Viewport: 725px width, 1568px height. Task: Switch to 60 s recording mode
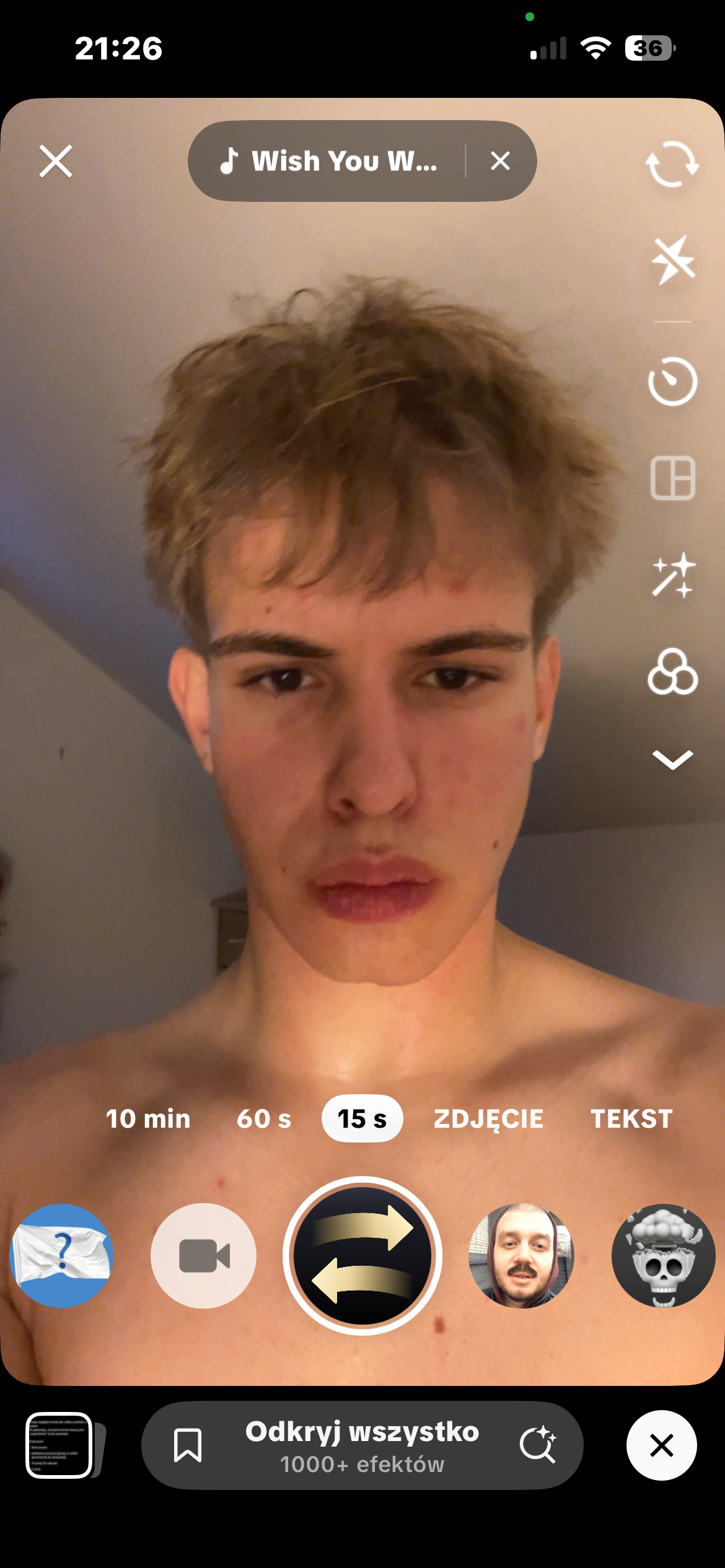[x=264, y=1119]
